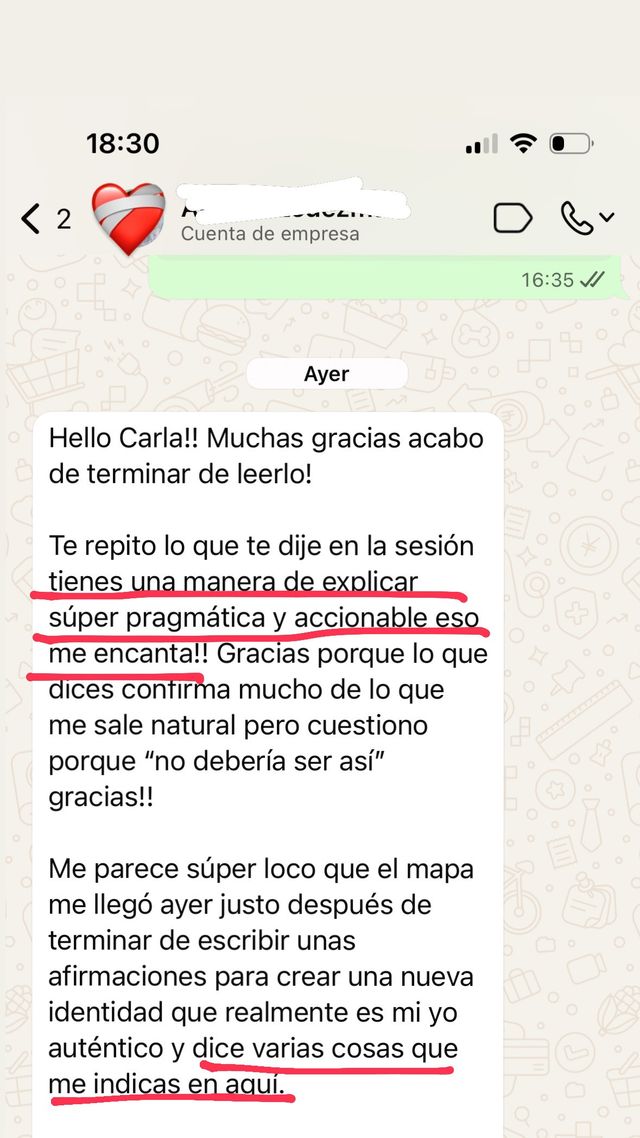This screenshot has width=640, height=1138.
Task: Open the label tag icon
Action: [512, 218]
